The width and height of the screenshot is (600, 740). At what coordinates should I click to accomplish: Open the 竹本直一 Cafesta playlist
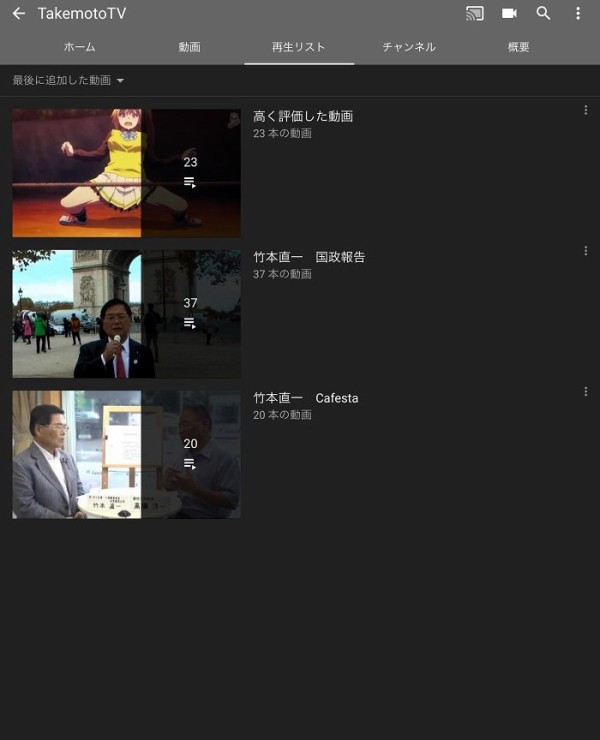pyautogui.click(x=127, y=454)
